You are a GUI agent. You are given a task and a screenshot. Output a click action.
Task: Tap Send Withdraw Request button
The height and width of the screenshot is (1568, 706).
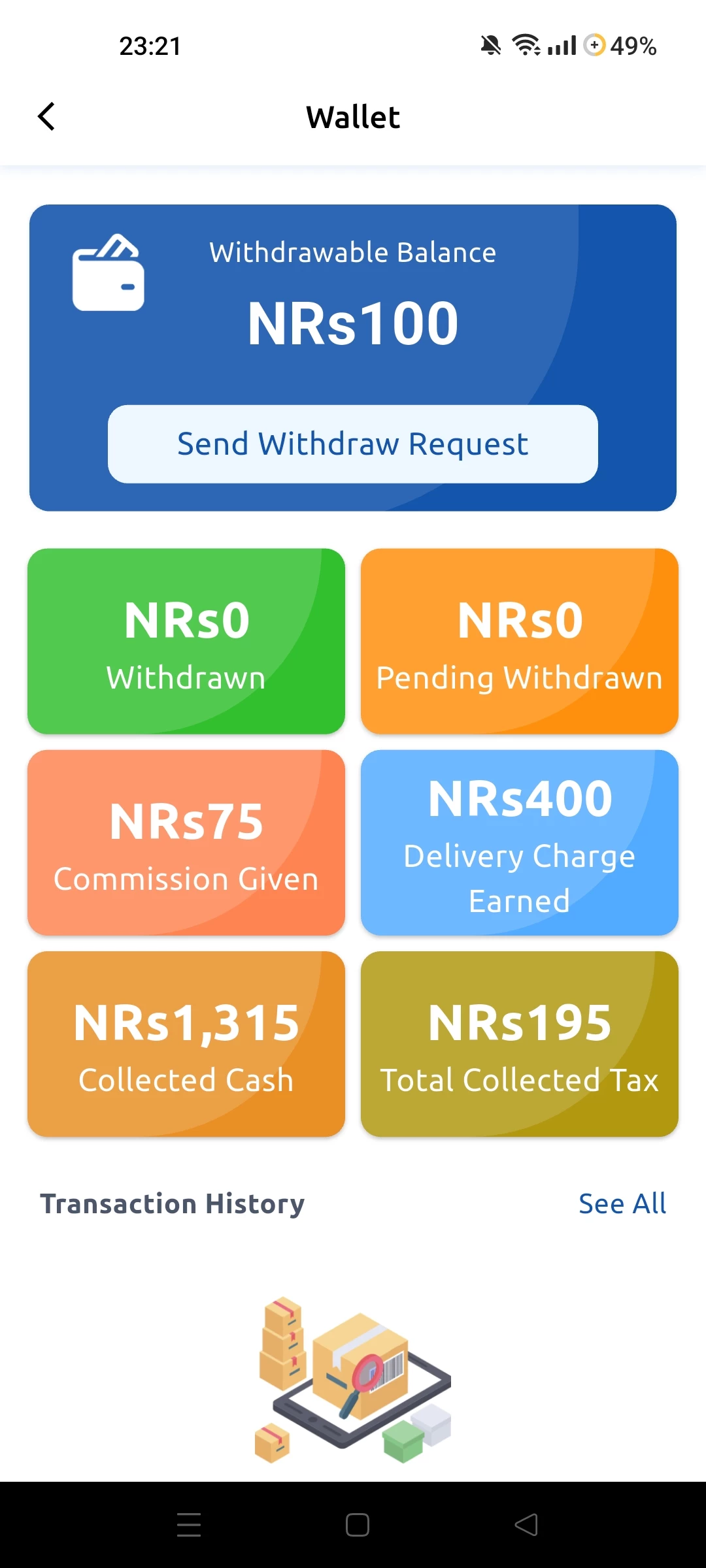click(353, 444)
